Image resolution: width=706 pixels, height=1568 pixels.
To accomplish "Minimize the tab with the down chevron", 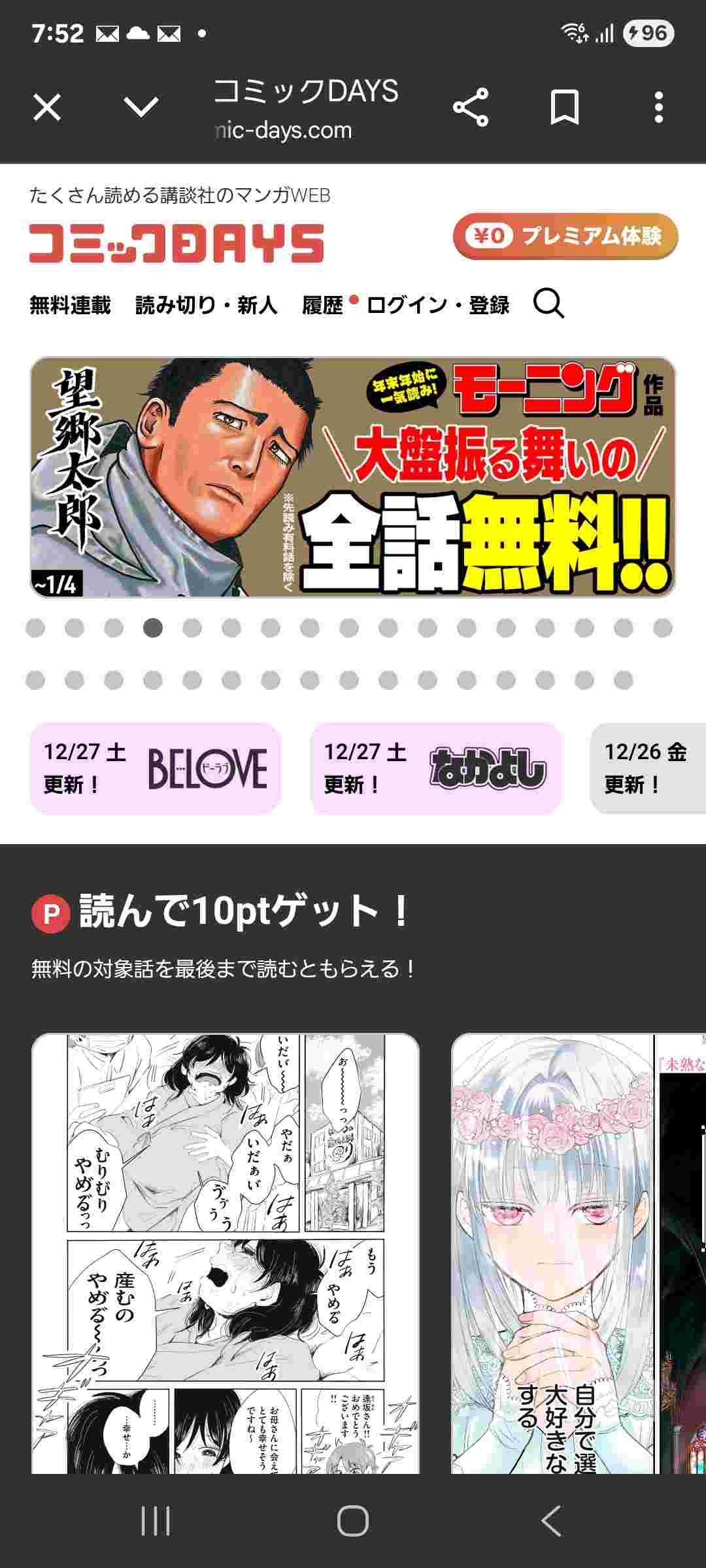I will (141, 107).
